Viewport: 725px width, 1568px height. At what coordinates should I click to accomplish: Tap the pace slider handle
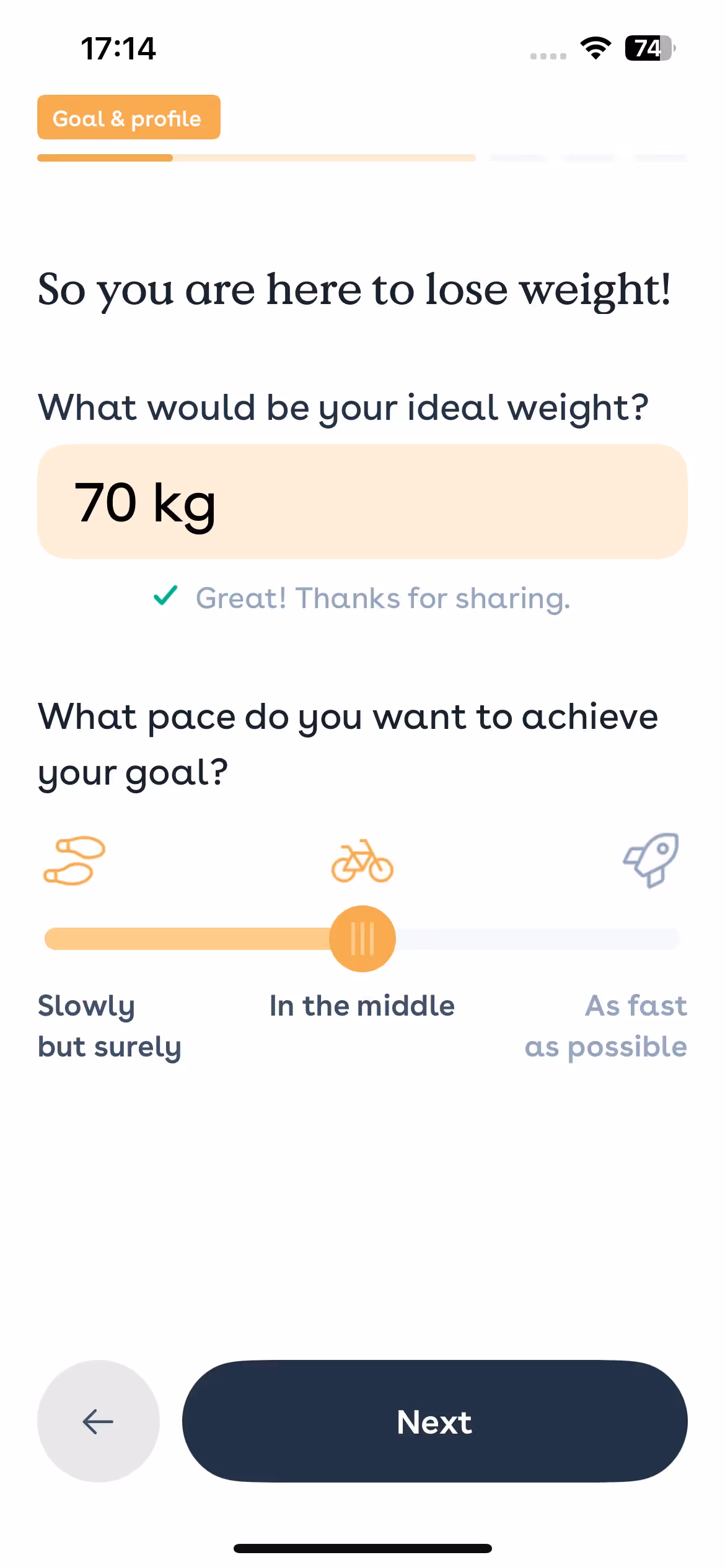(x=362, y=939)
